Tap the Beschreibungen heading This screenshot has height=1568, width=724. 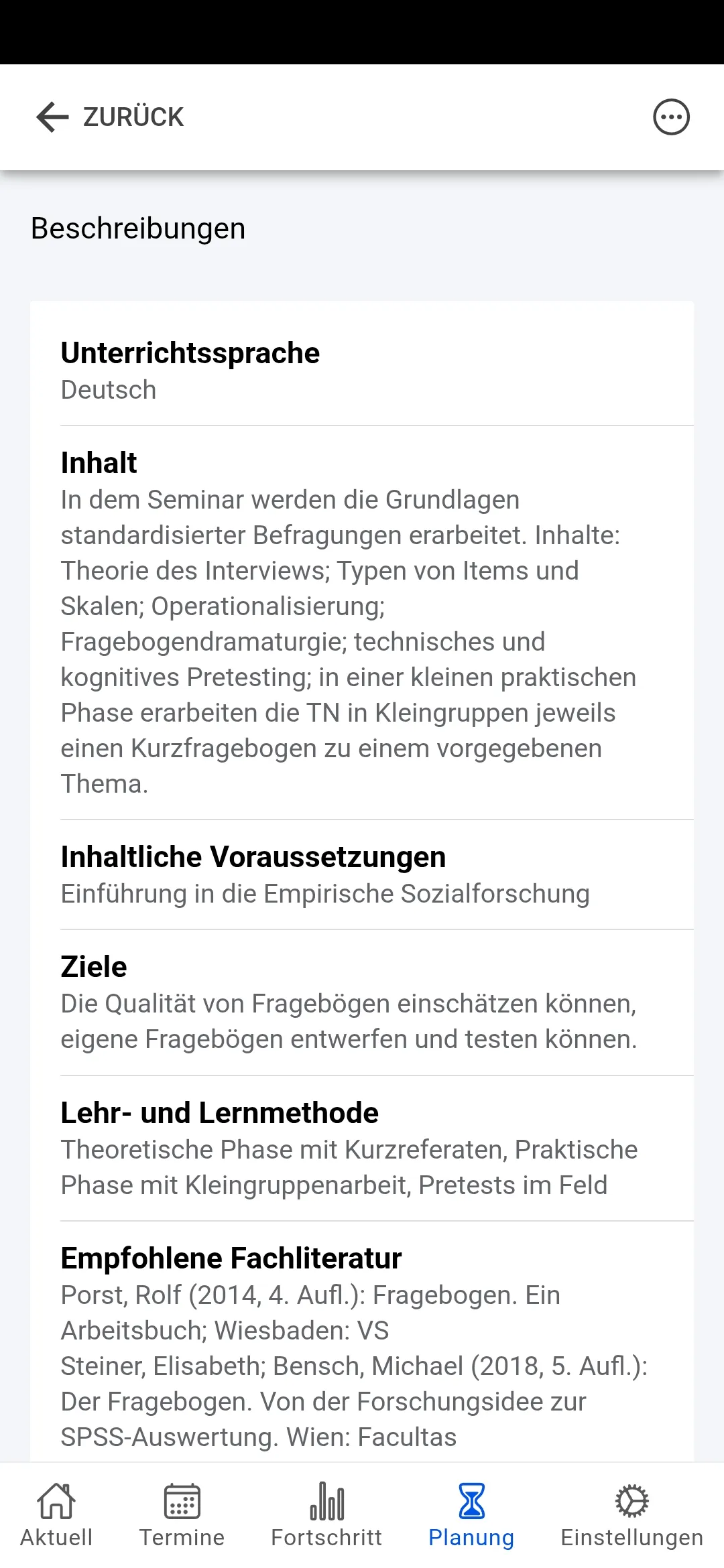click(137, 228)
